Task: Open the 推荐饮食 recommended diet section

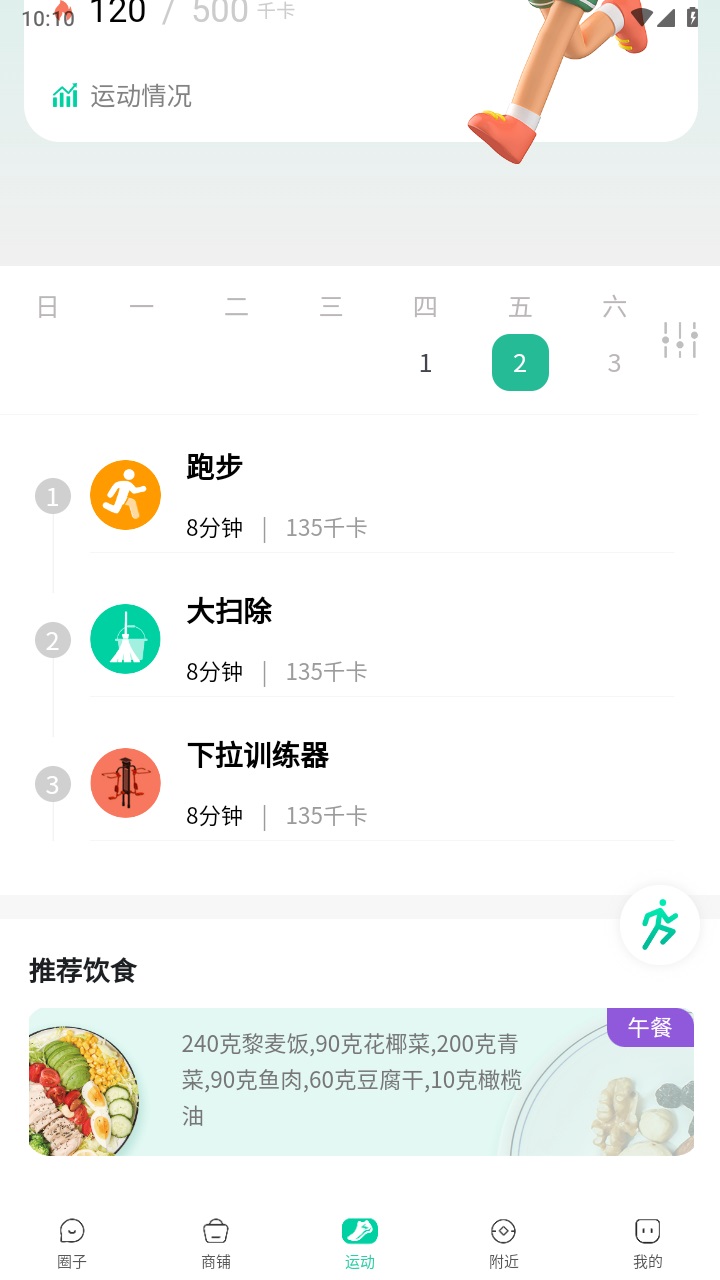Action: pyautogui.click(x=82, y=970)
